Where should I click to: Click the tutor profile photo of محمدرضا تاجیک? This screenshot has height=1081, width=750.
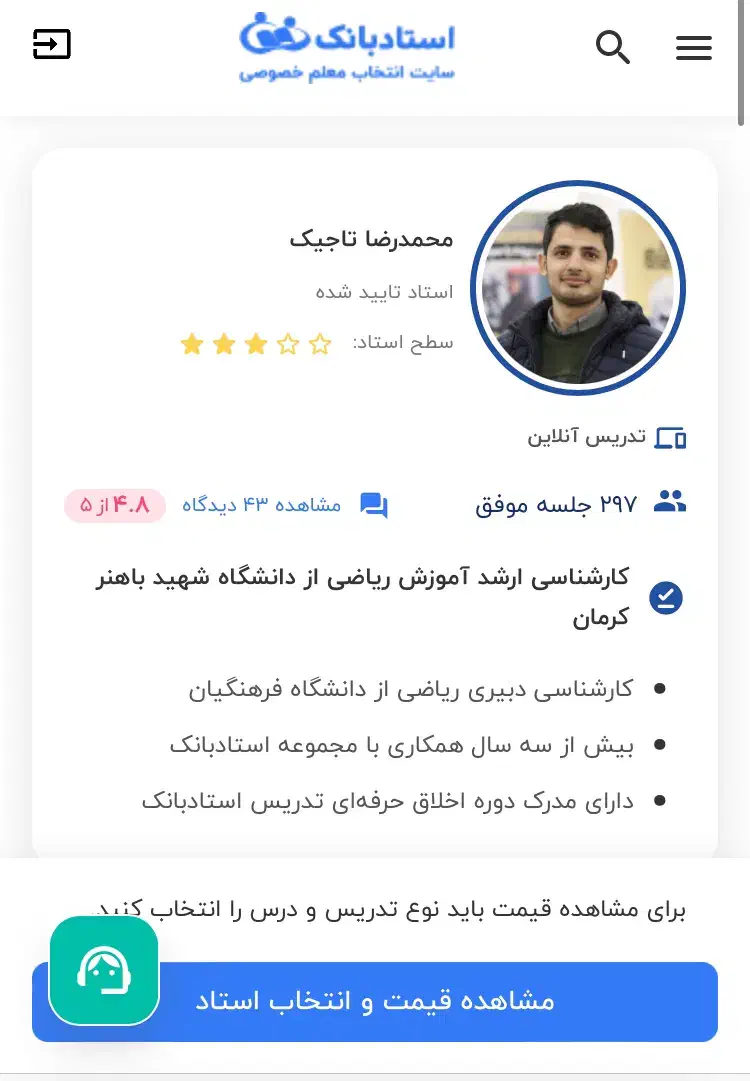(578, 287)
